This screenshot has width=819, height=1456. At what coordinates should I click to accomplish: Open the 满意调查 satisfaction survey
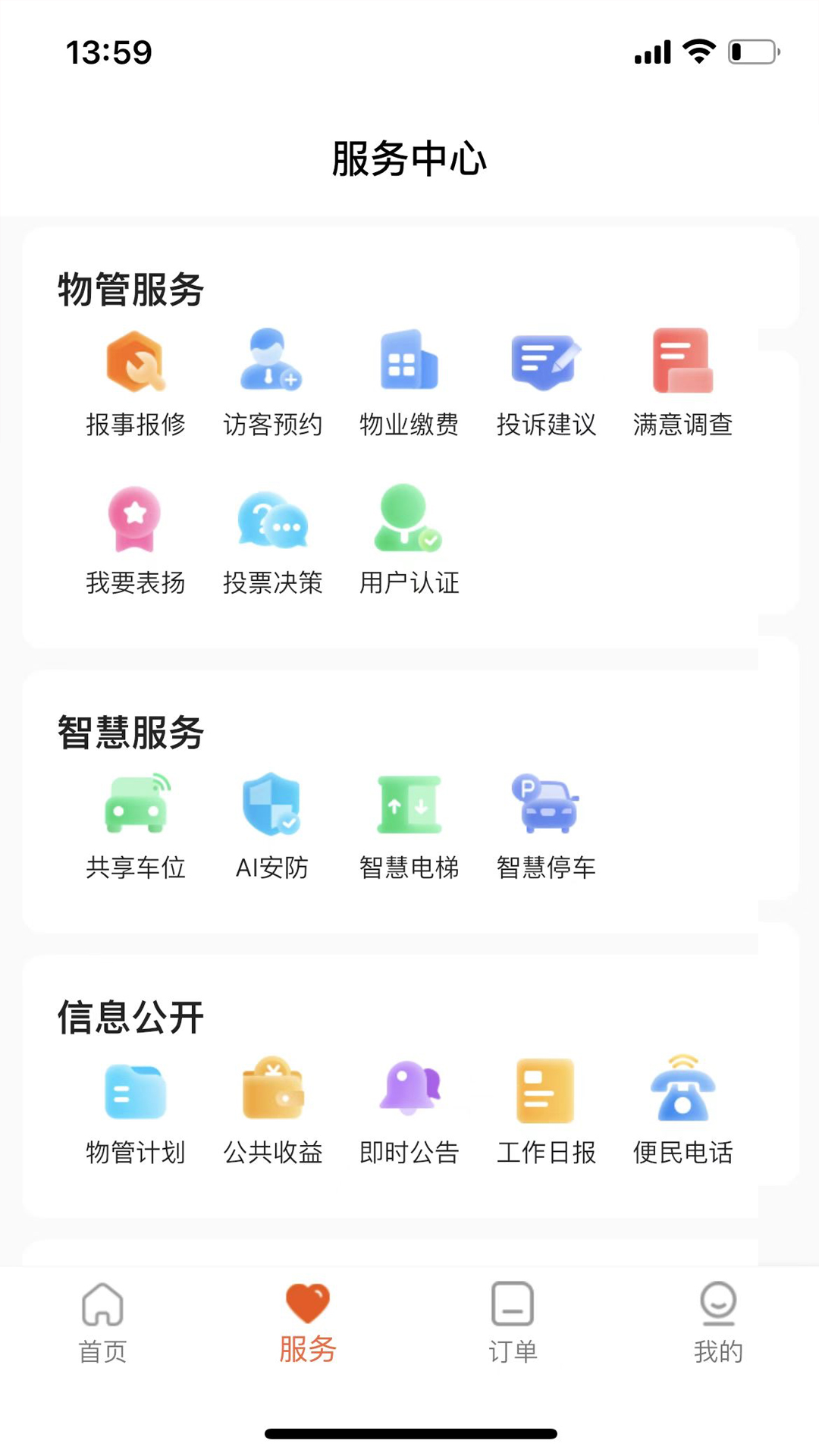(x=682, y=384)
